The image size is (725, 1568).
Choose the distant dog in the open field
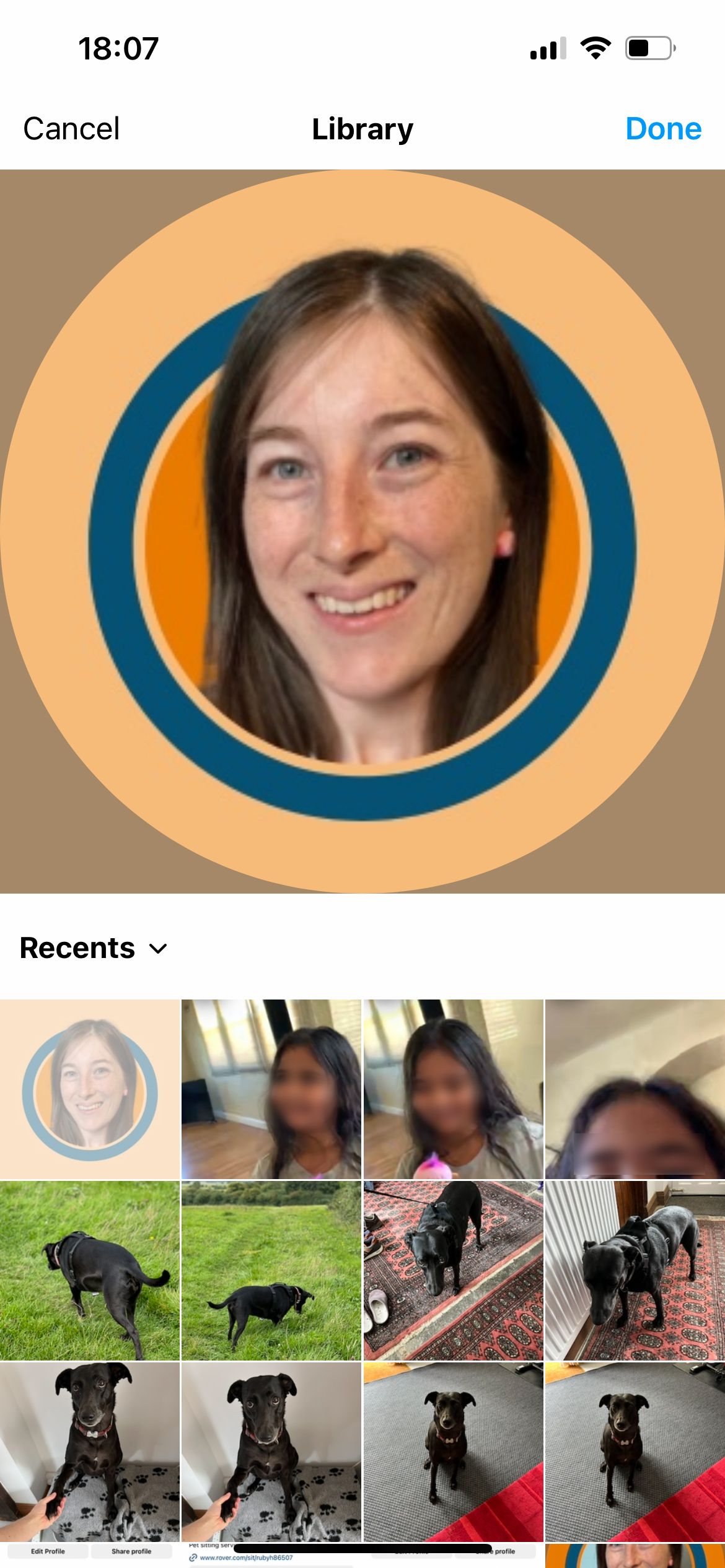271,1270
